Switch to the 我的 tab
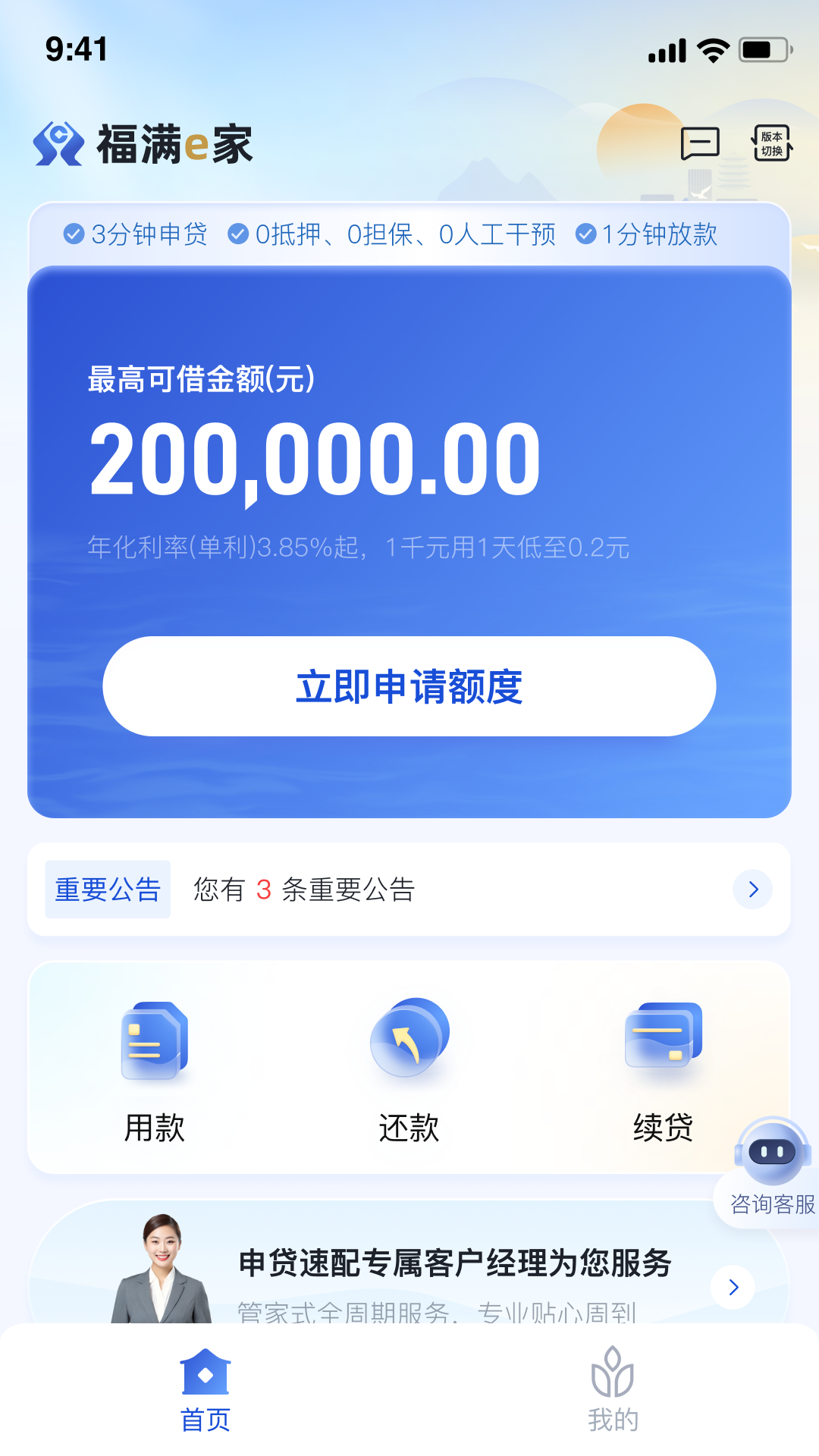819x1456 pixels. point(613,1390)
